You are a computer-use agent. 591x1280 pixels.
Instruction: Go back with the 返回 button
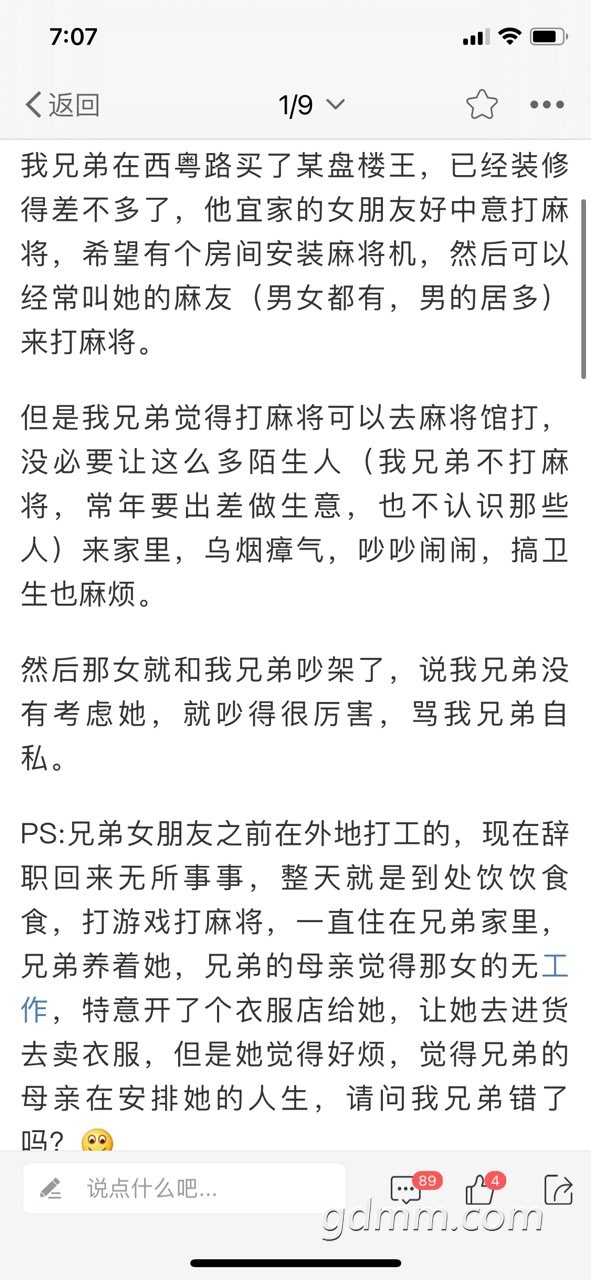click(62, 105)
